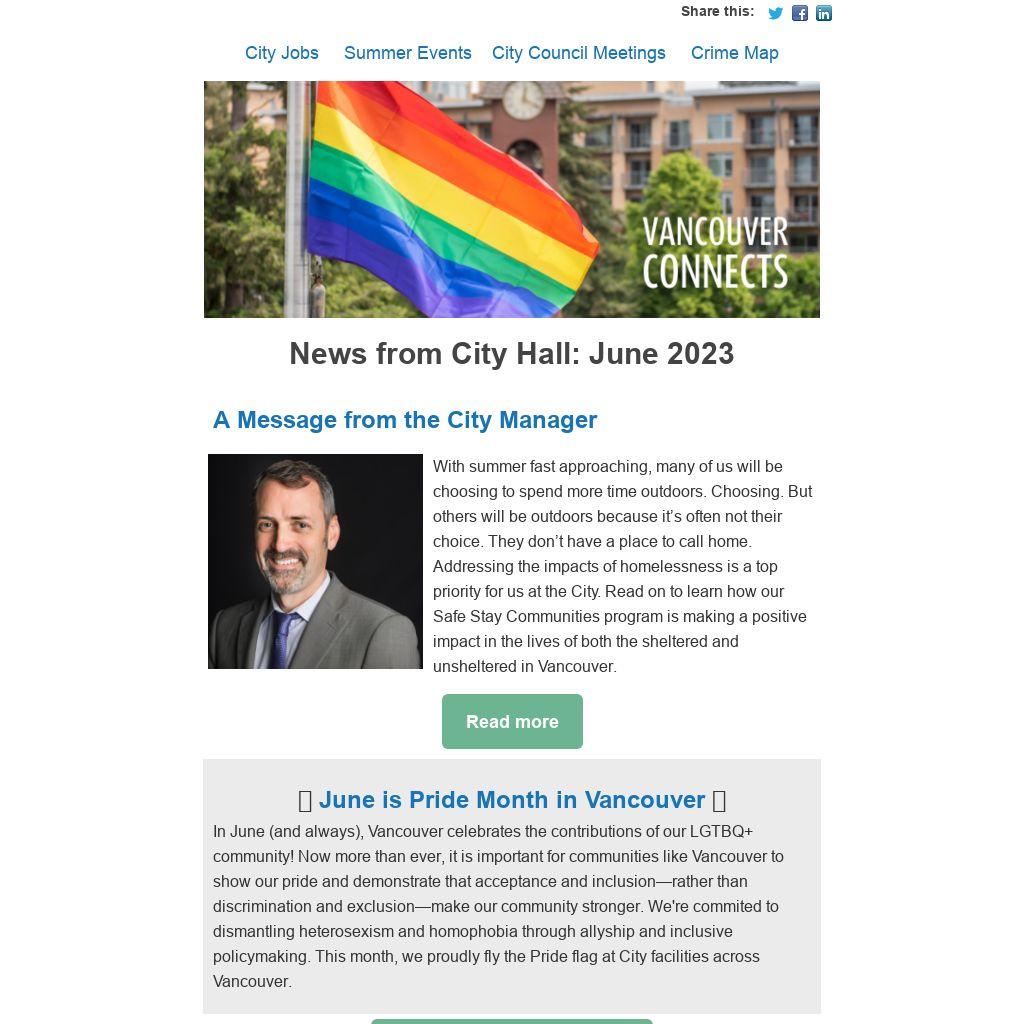This screenshot has width=1024, height=1024.
Task: Share this newsletter on LinkedIn
Action: pos(824,13)
